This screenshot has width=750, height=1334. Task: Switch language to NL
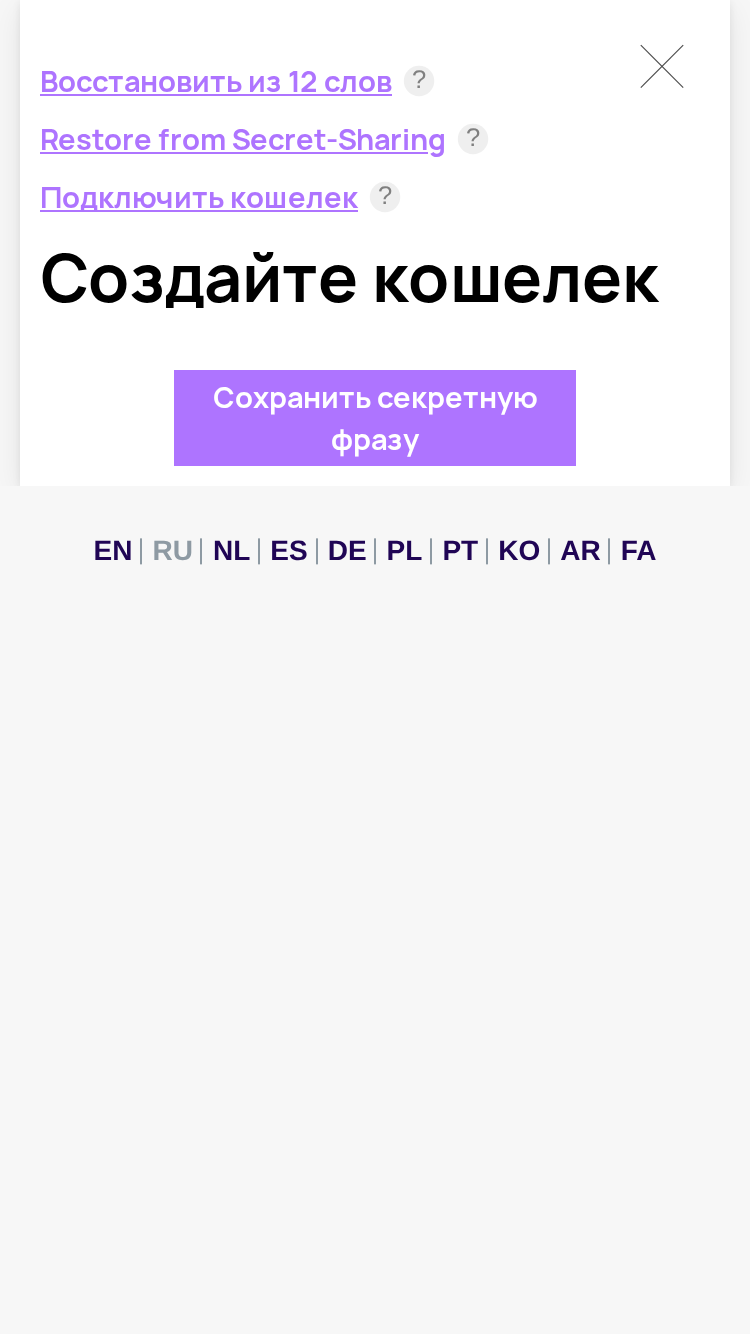coord(231,551)
